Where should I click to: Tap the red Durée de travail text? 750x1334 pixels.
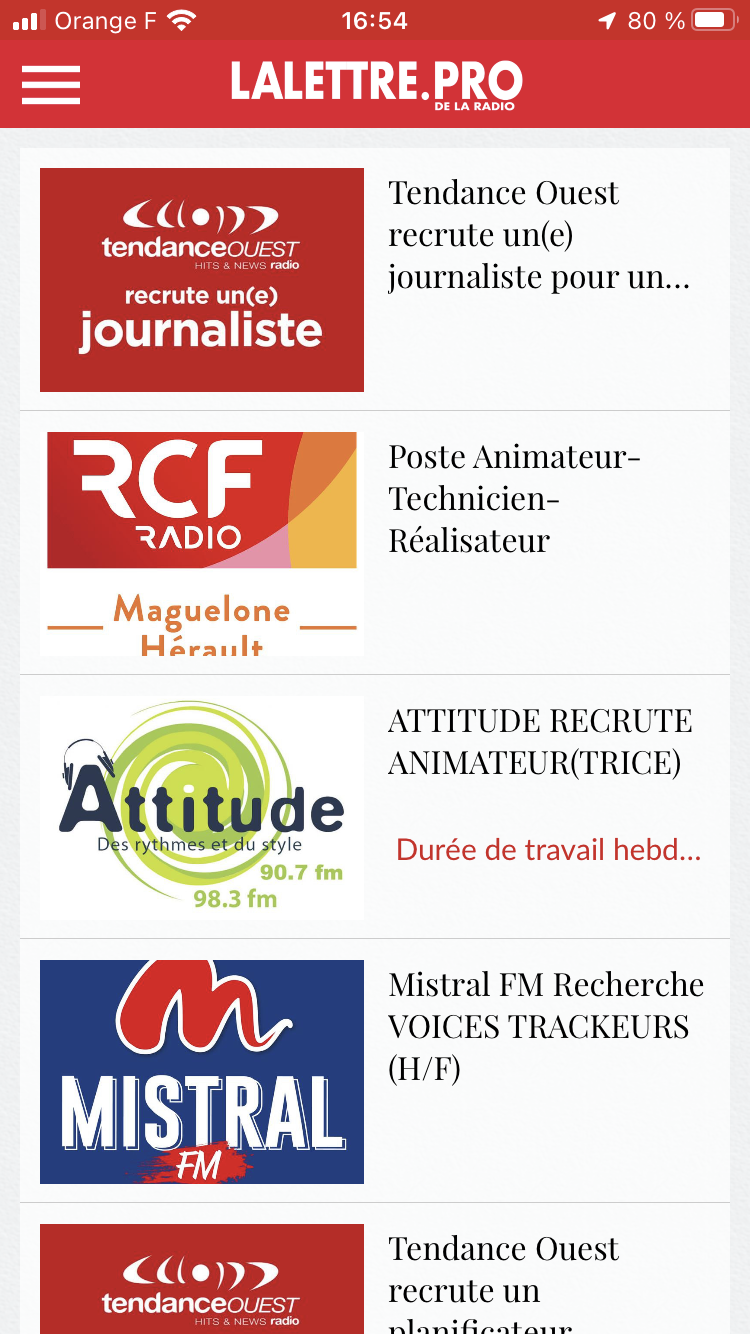pos(548,849)
